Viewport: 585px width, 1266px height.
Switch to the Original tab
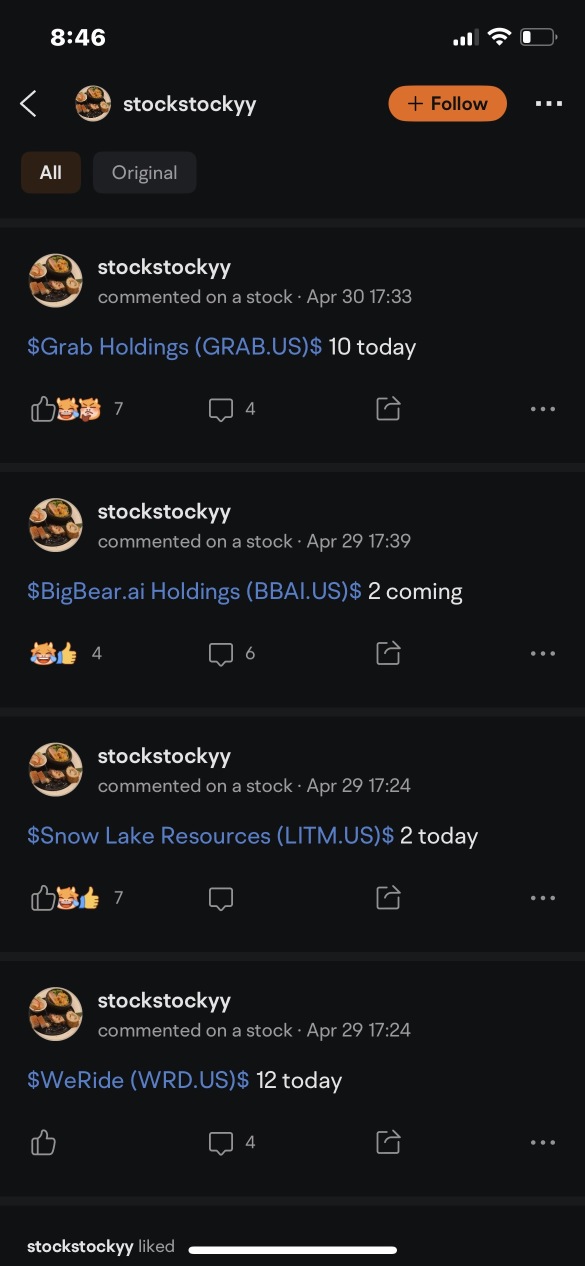pos(145,173)
